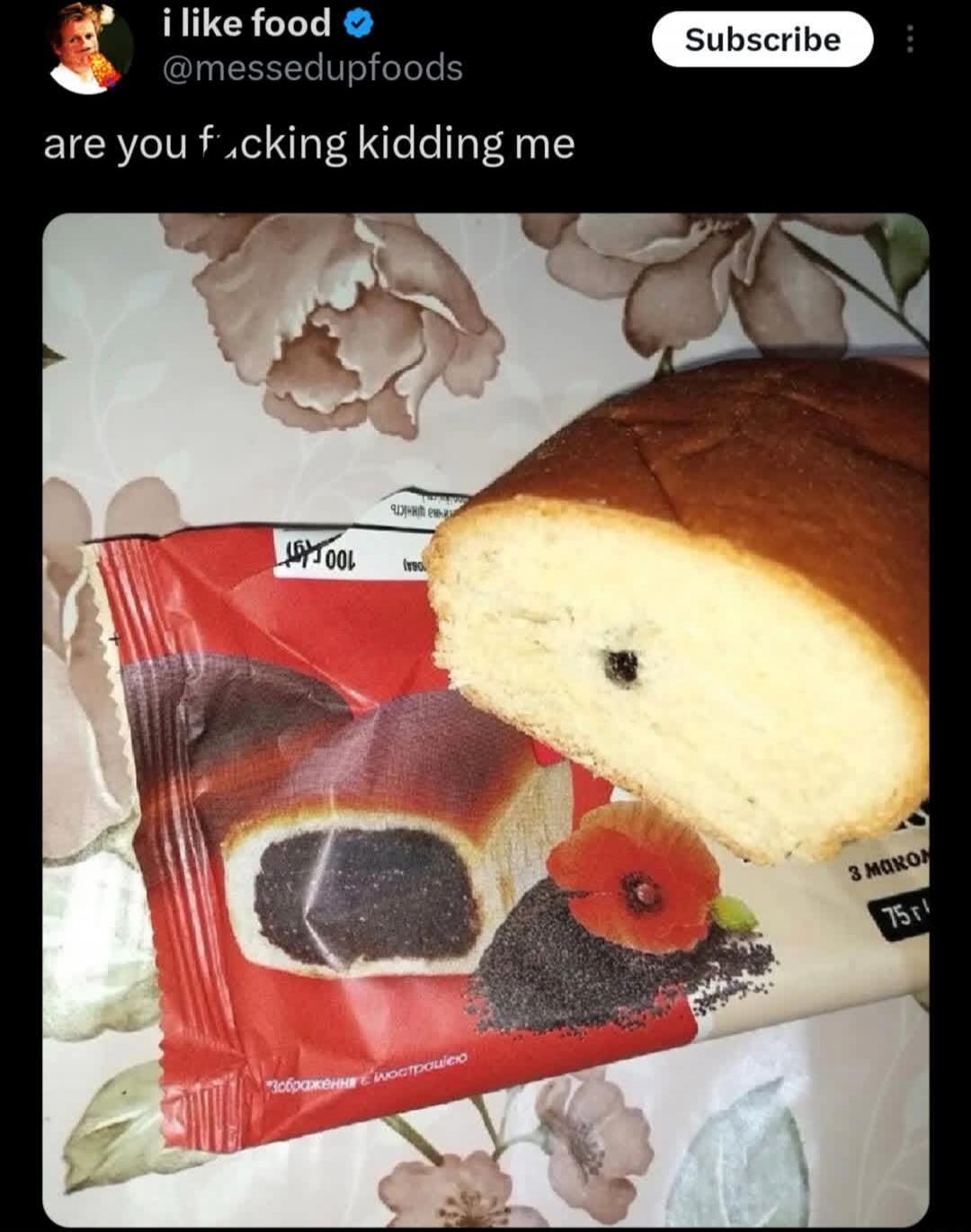Viewport: 971px width, 1232px height.
Task: Open the poppy seed bun photo
Action: (485, 719)
